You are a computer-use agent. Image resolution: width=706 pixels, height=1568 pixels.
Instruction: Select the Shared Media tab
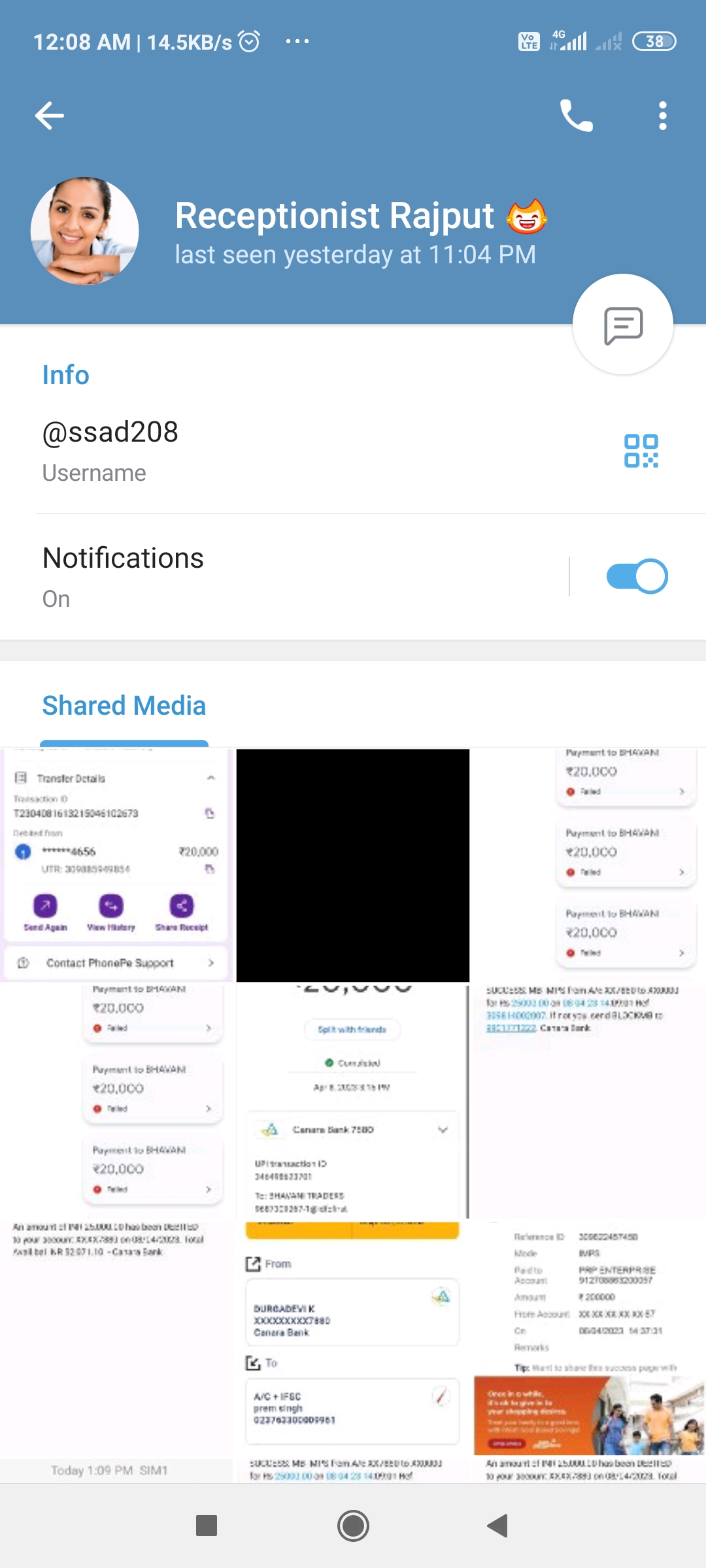point(124,707)
